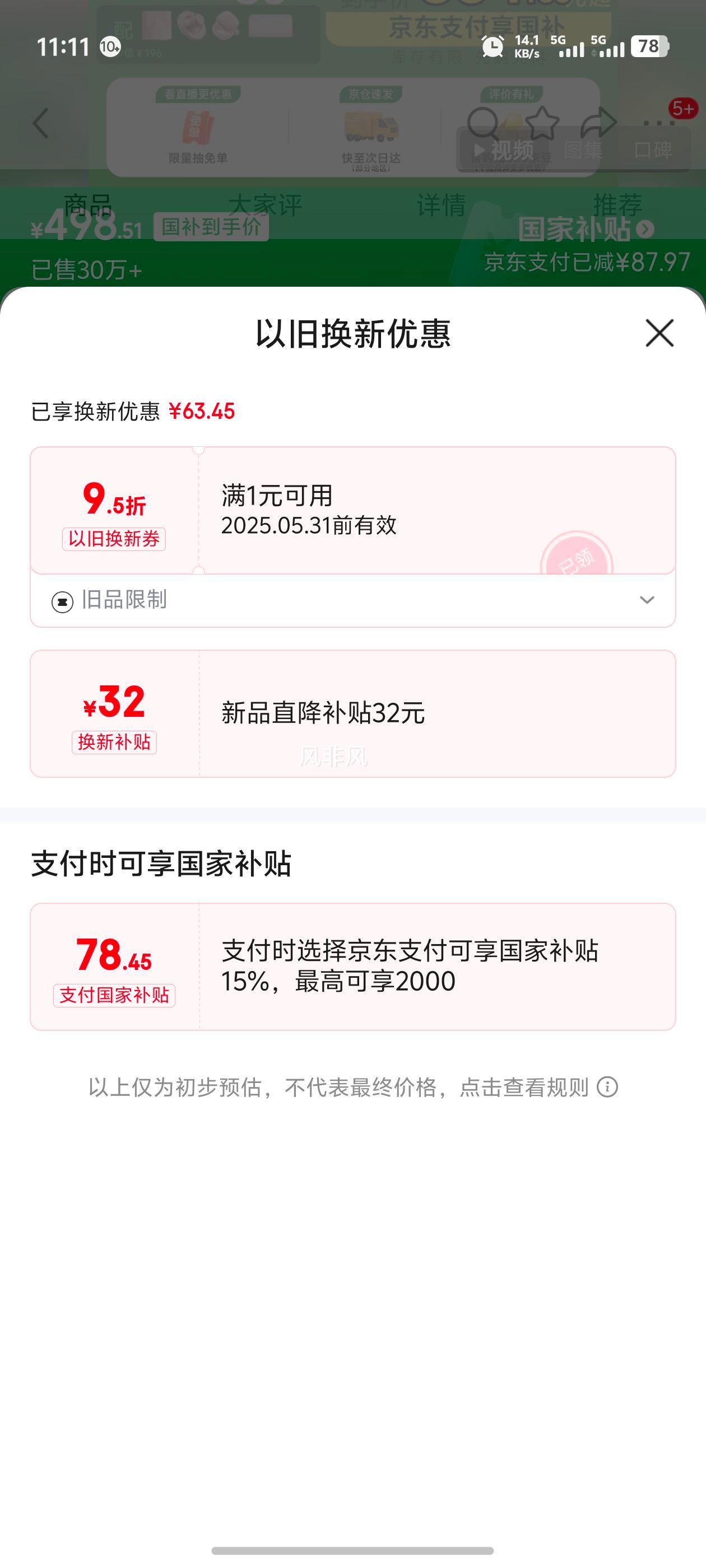Image resolution: width=706 pixels, height=1568 pixels.
Task: Open rules via the info icon at the bottom
Action: [607, 1086]
